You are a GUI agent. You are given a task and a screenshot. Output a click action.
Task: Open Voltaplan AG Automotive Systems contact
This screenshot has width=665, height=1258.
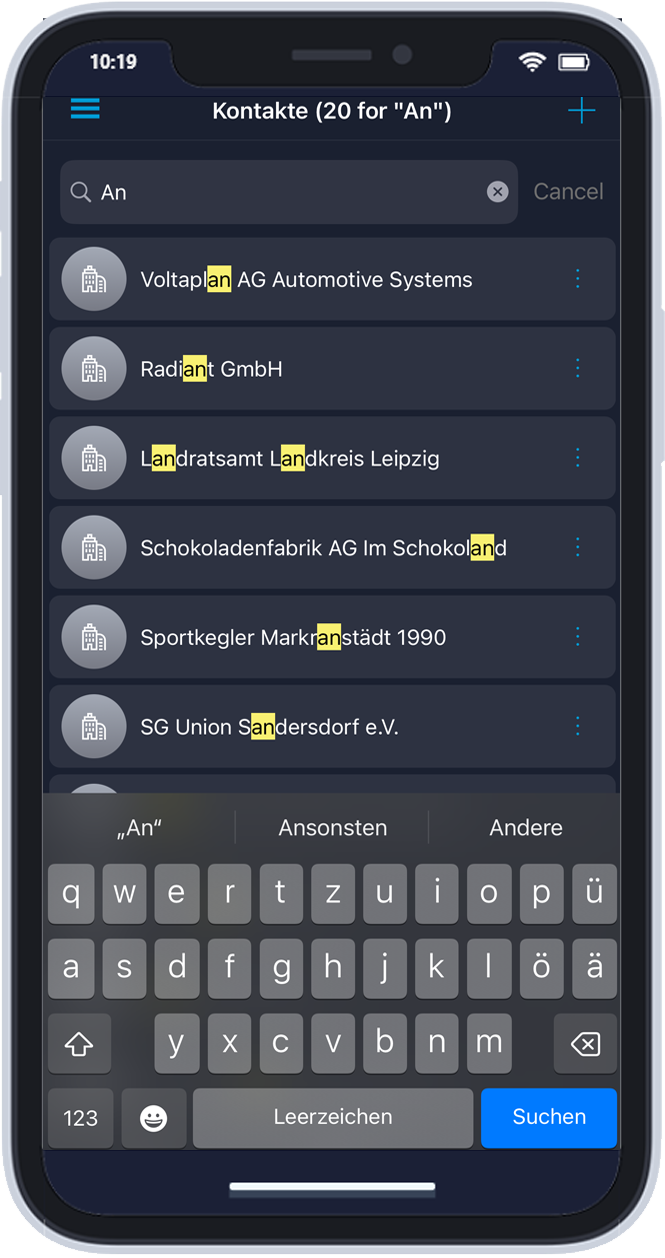click(332, 280)
